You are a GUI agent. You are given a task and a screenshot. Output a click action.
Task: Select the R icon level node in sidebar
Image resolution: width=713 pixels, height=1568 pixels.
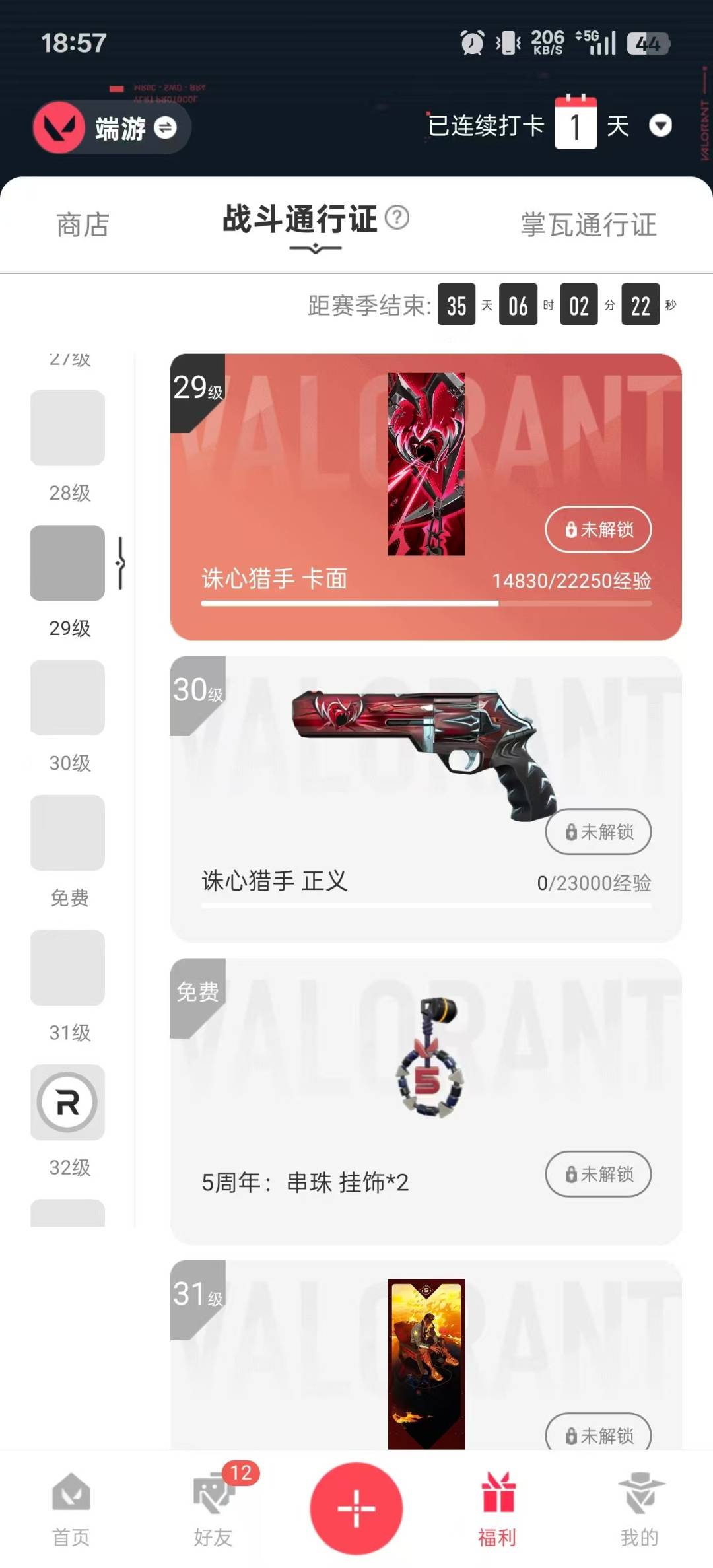tap(67, 1103)
